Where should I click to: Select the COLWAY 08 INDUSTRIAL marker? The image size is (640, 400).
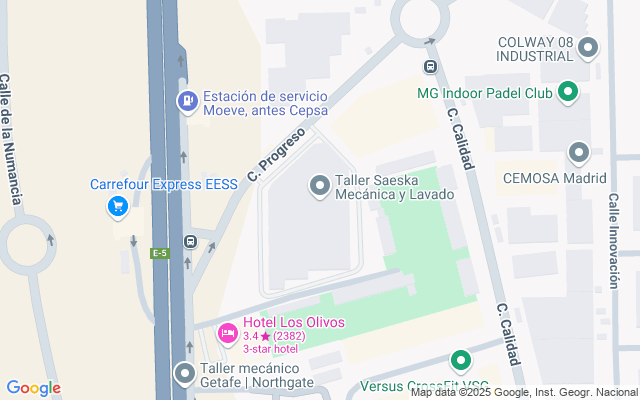pyautogui.click(x=588, y=47)
